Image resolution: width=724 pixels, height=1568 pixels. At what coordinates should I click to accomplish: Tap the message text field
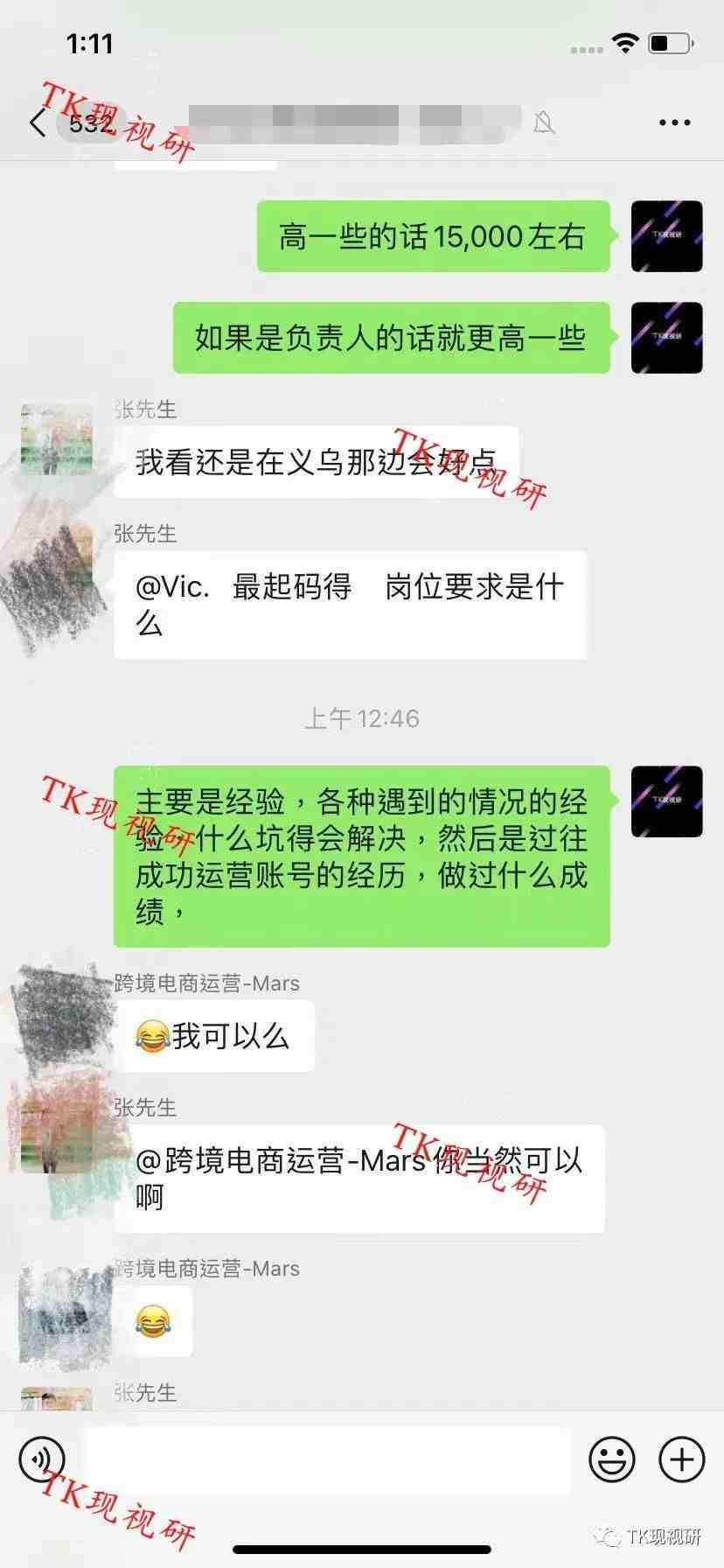[x=328, y=1459]
